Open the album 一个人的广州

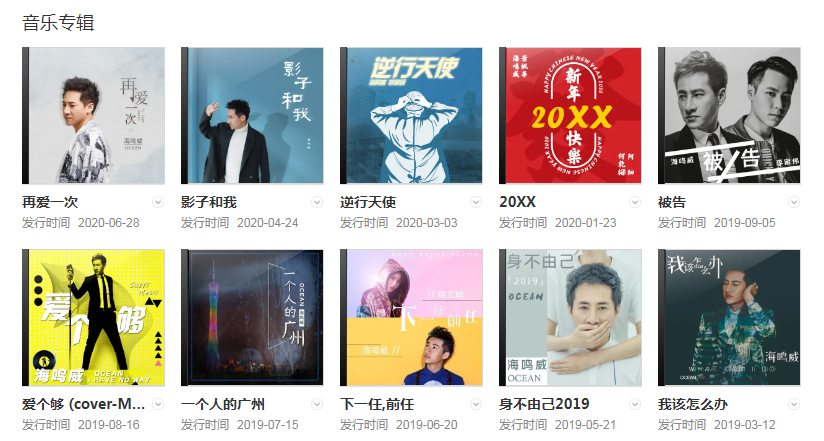[253, 317]
